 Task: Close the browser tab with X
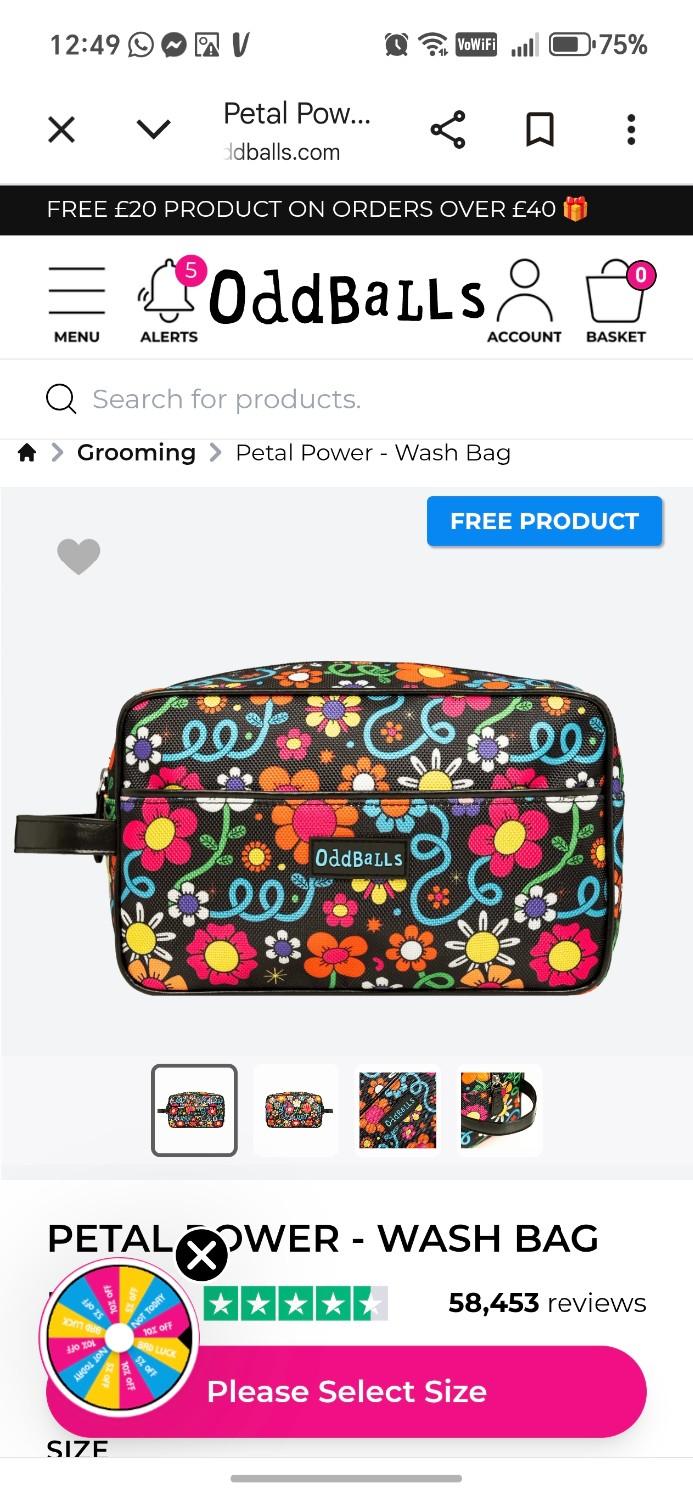[x=62, y=130]
